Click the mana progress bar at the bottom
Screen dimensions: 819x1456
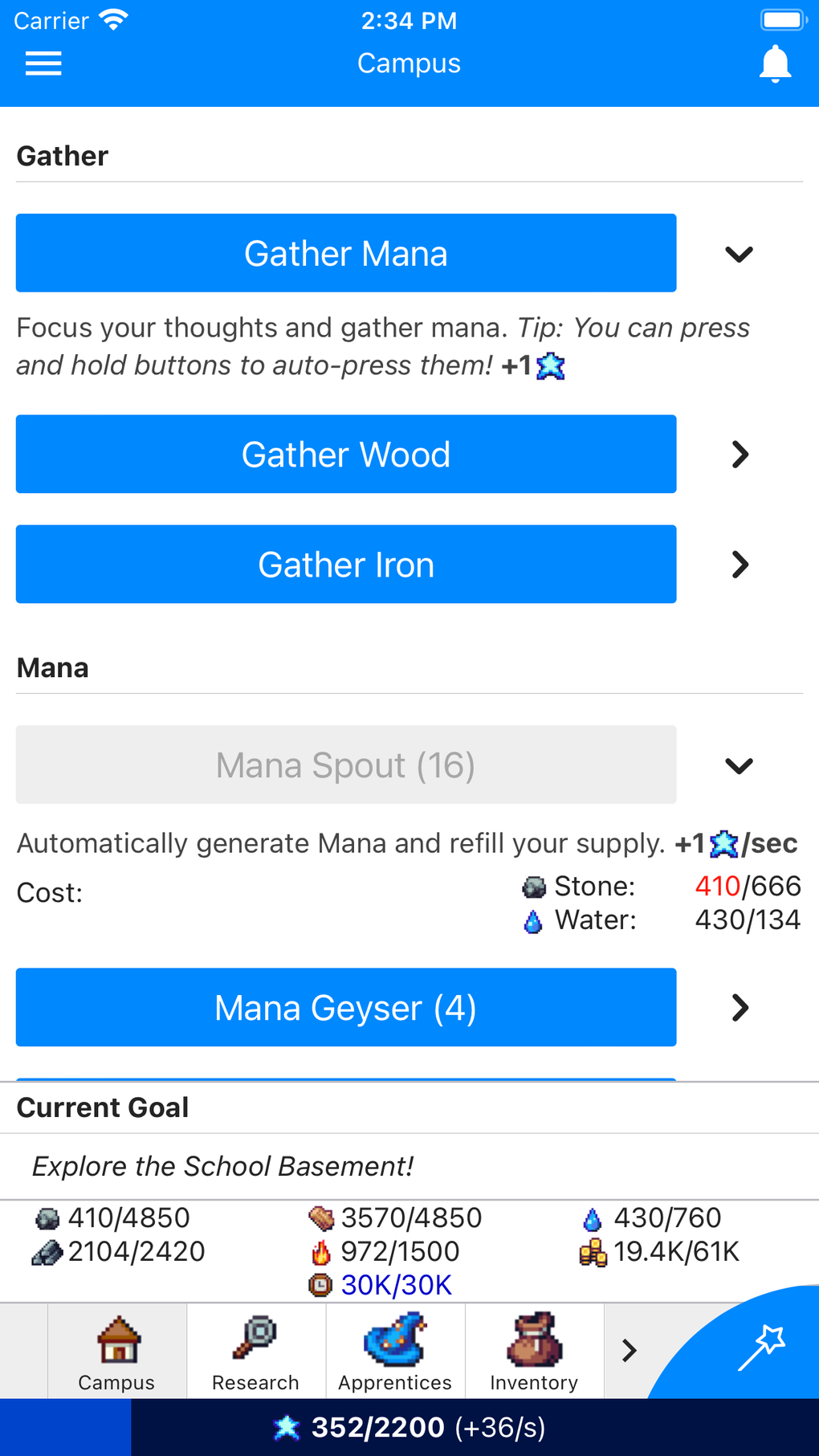pos(409,1427)
